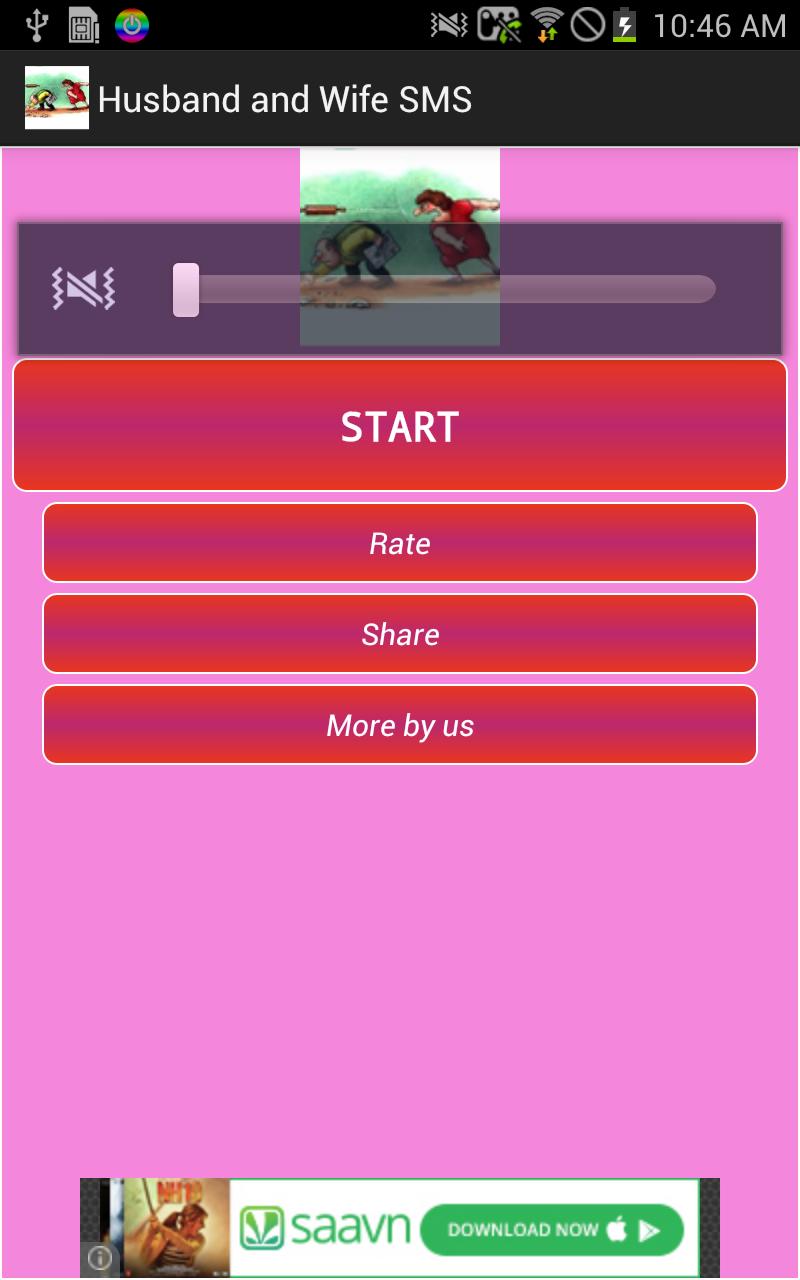The image size is (800, 1280).
Task: Tap the START button
Action: 400,426
